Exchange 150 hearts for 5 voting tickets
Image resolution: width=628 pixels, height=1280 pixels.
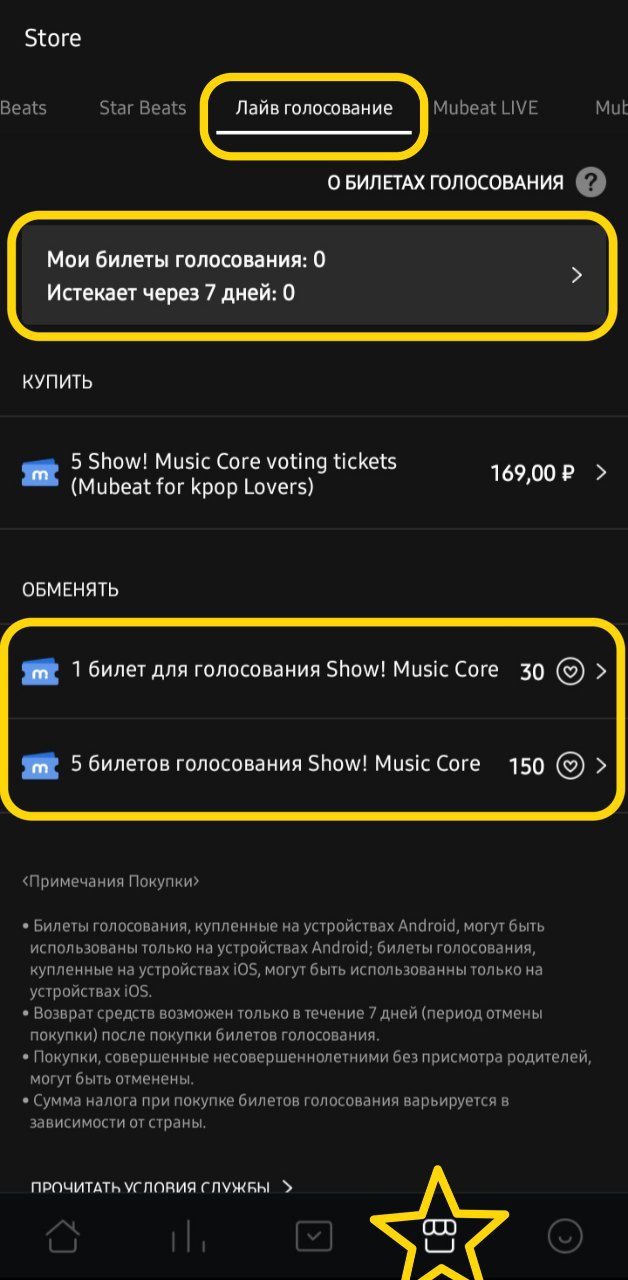[314, 765]
